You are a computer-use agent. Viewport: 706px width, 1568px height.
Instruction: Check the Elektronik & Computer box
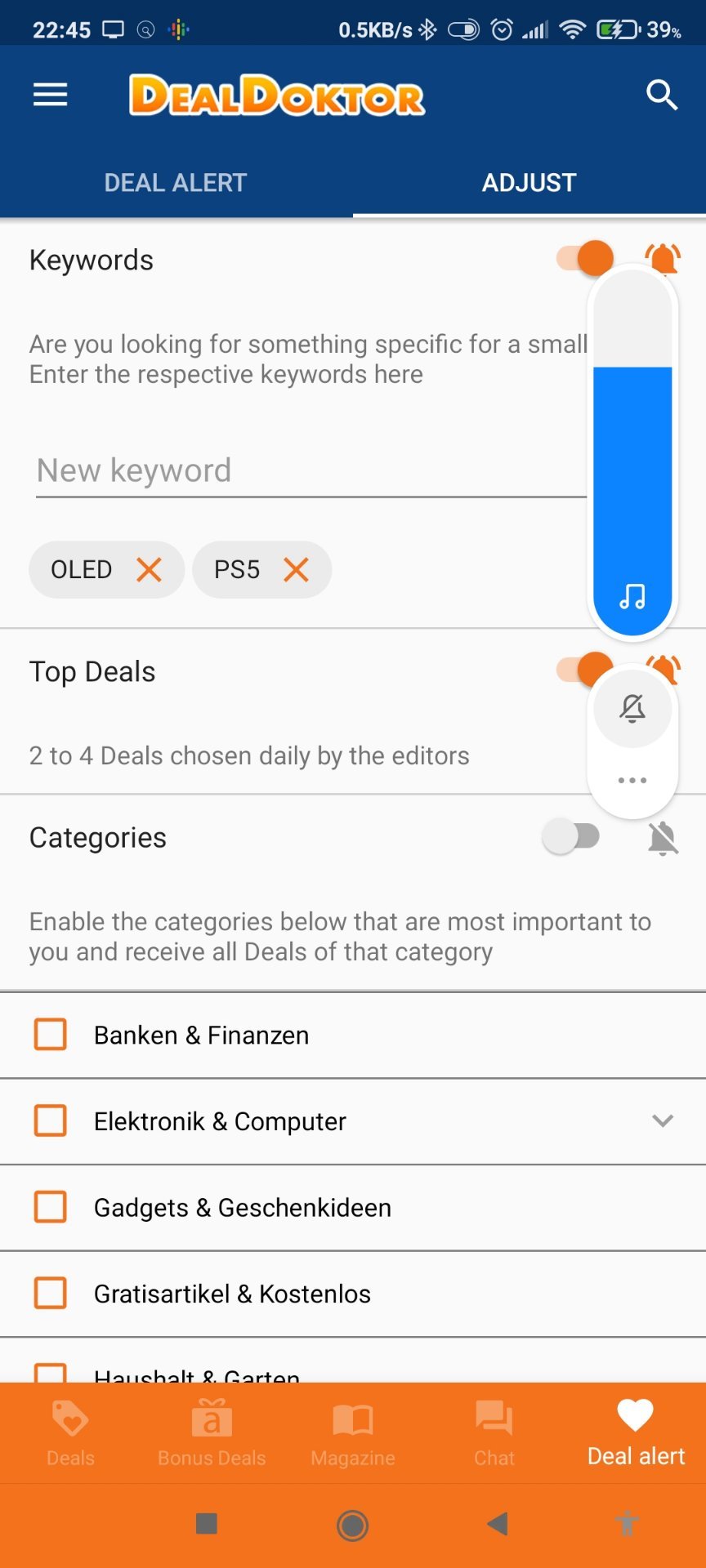51,1120
